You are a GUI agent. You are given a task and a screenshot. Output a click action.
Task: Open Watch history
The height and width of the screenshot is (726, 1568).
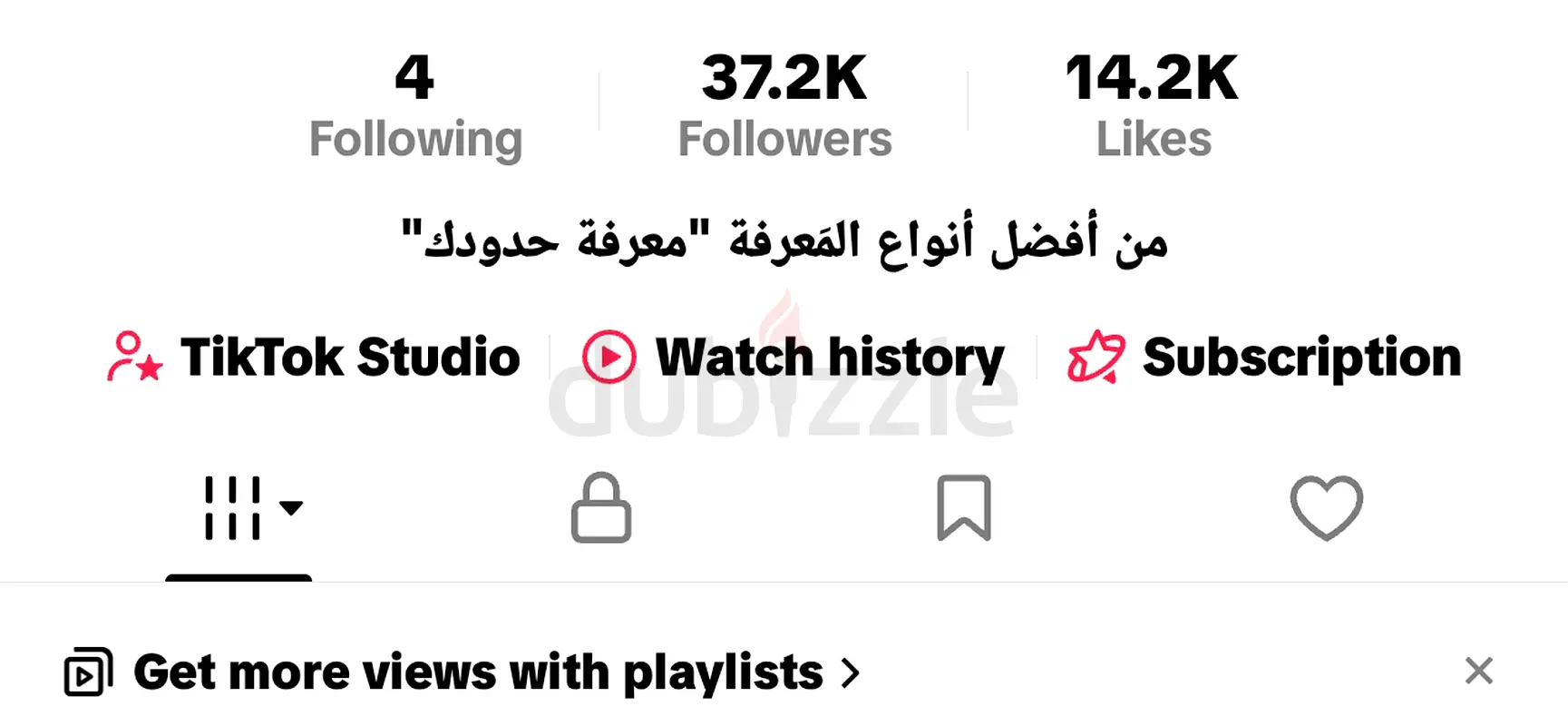[794, 357]
